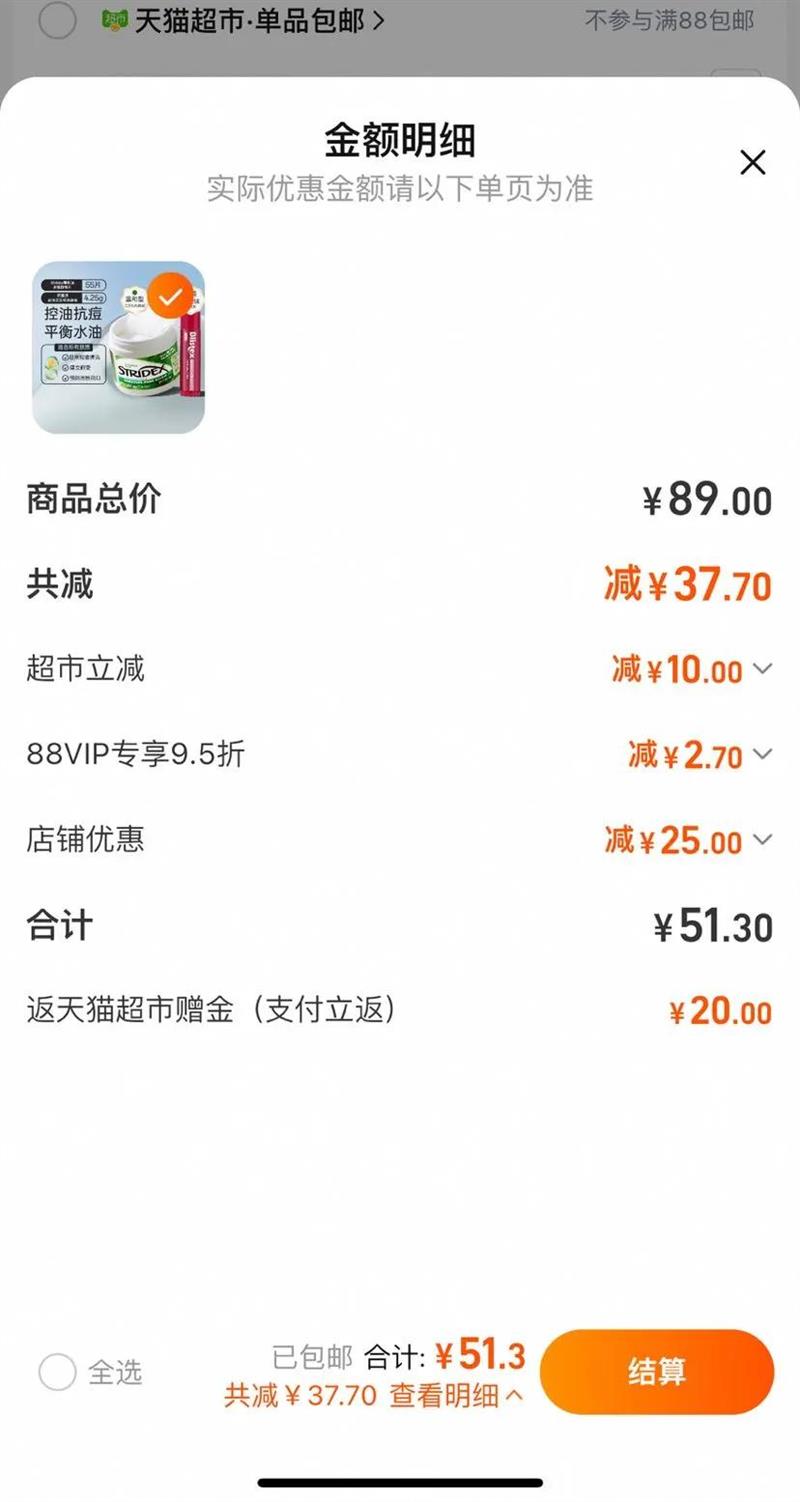
Task: Close the 金额明细 price detail sheet
Action: [752, 162]
